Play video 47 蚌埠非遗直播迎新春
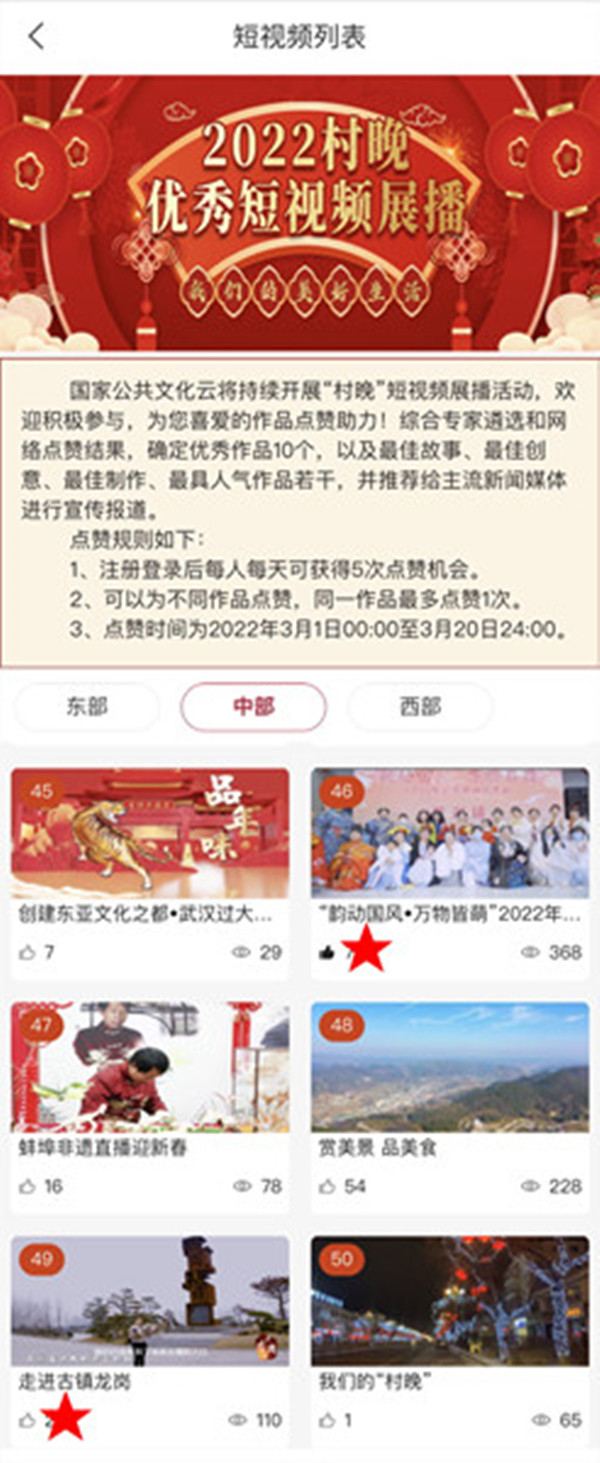The image size is (600, 1463). 150,1066
